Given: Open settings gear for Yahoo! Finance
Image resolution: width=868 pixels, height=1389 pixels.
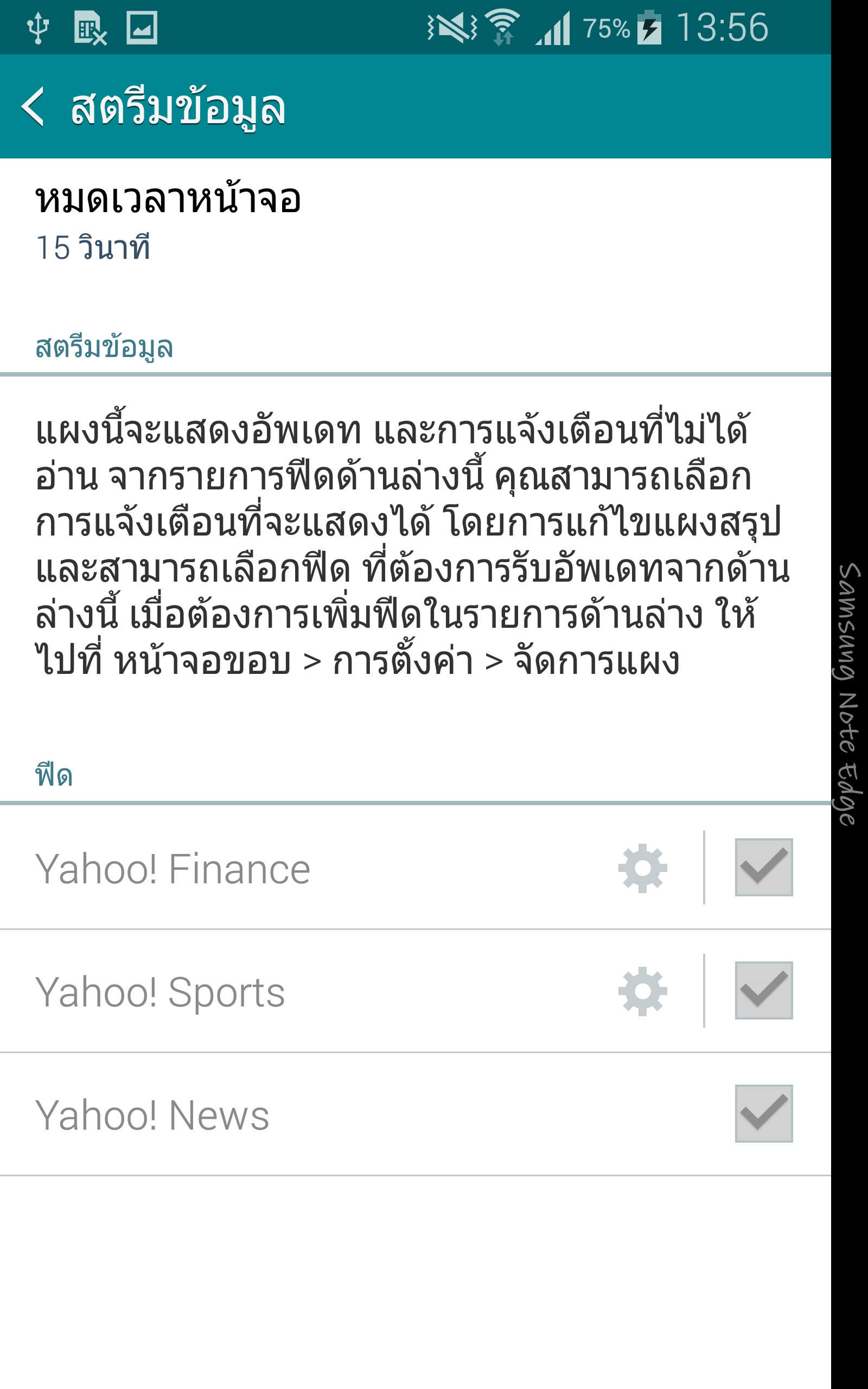Looking at the screenshot, I should pos(642,868).
